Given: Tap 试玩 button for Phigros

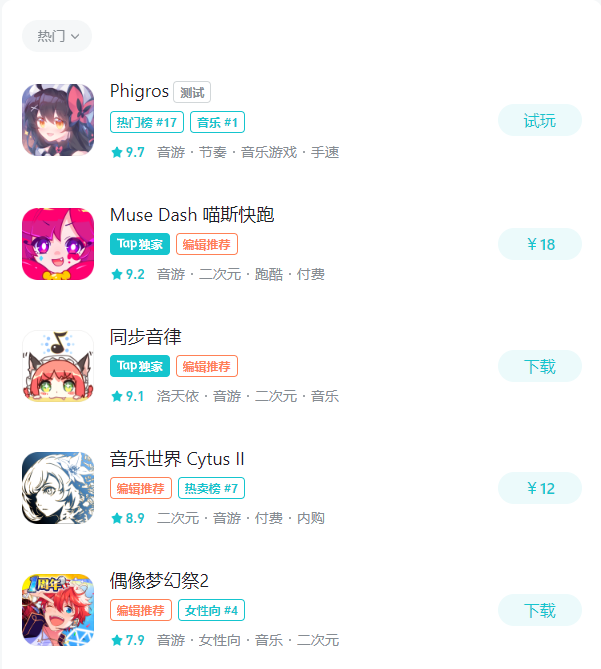Looking at the screenshot, I should (539, 121).
